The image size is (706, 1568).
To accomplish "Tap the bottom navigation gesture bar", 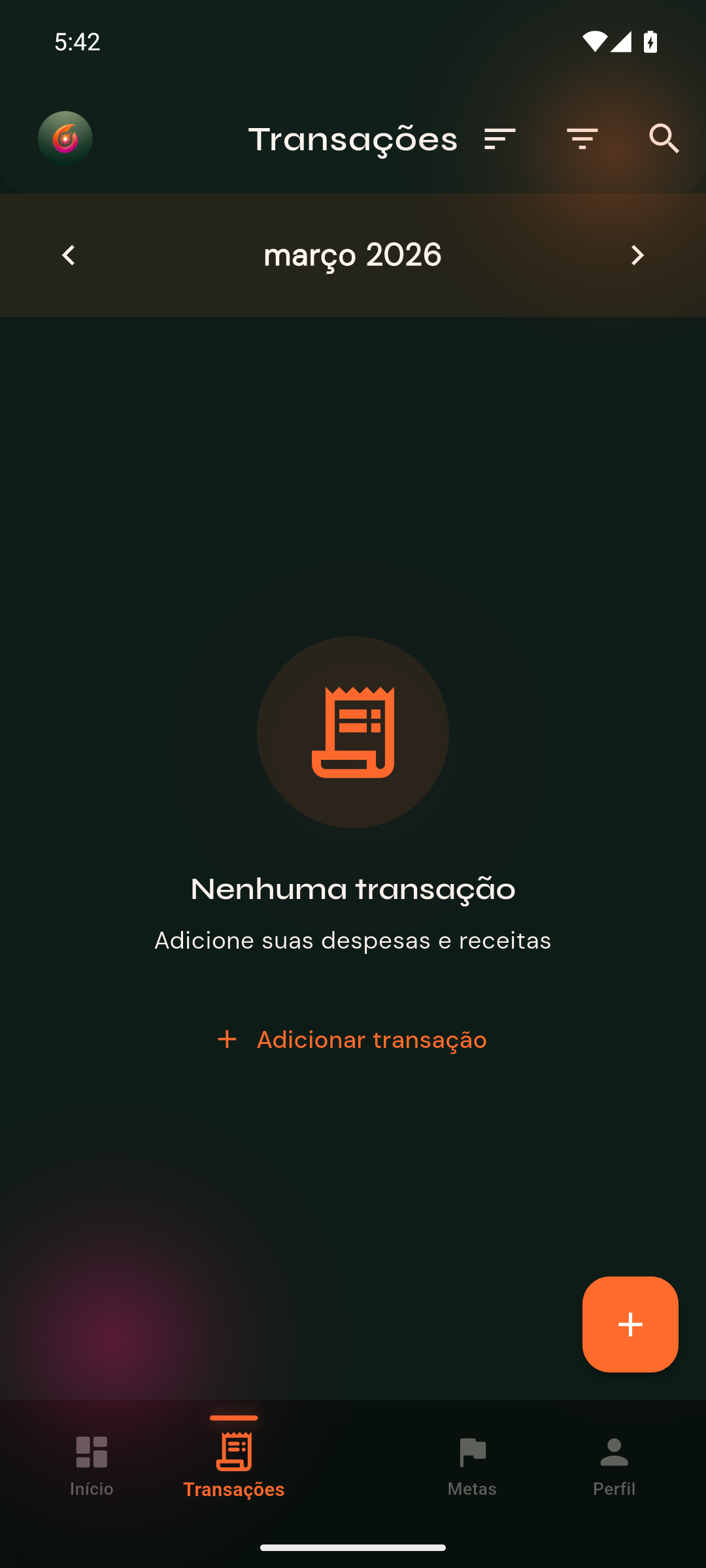I will click(x=353, y=1546).
